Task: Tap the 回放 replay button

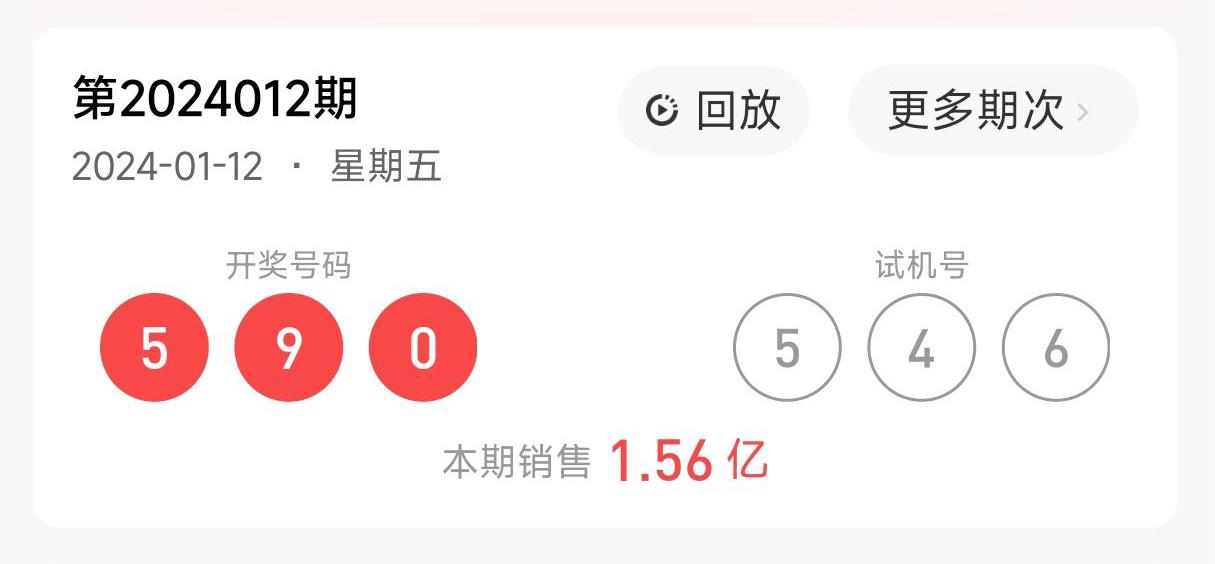Action: [x=713, y=110]
